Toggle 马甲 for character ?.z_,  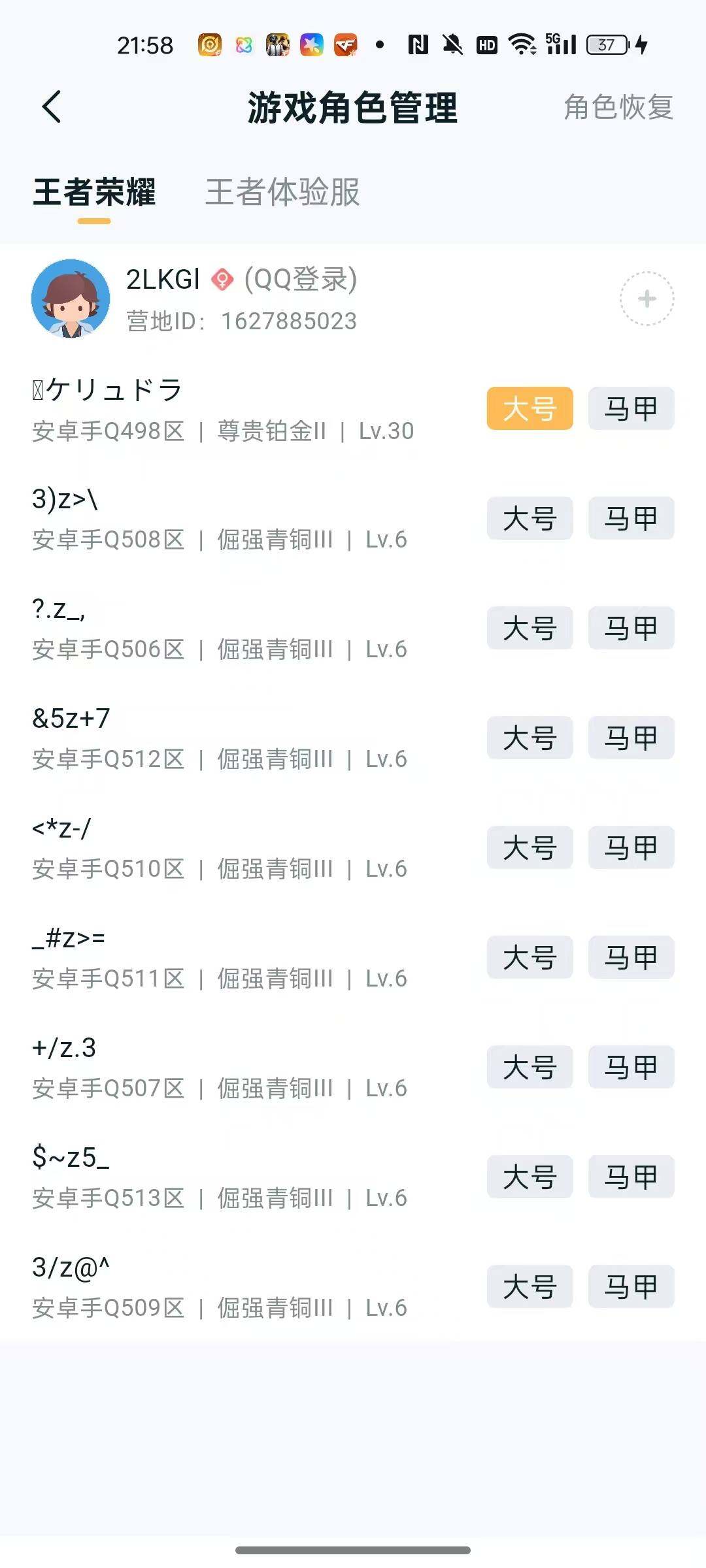(630, 628)
